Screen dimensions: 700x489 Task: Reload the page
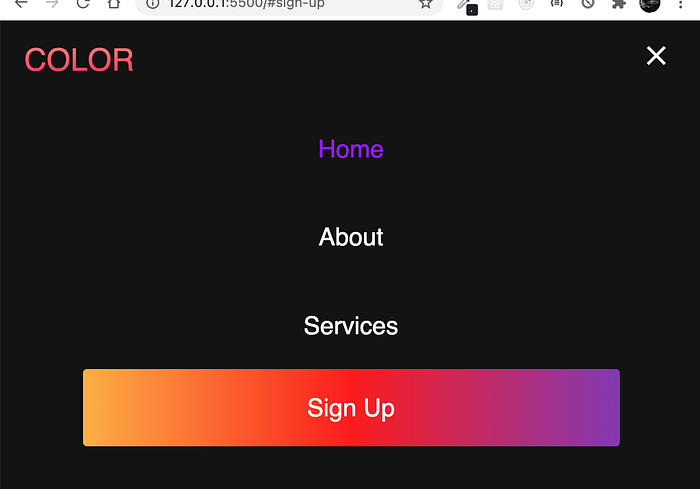83,4
